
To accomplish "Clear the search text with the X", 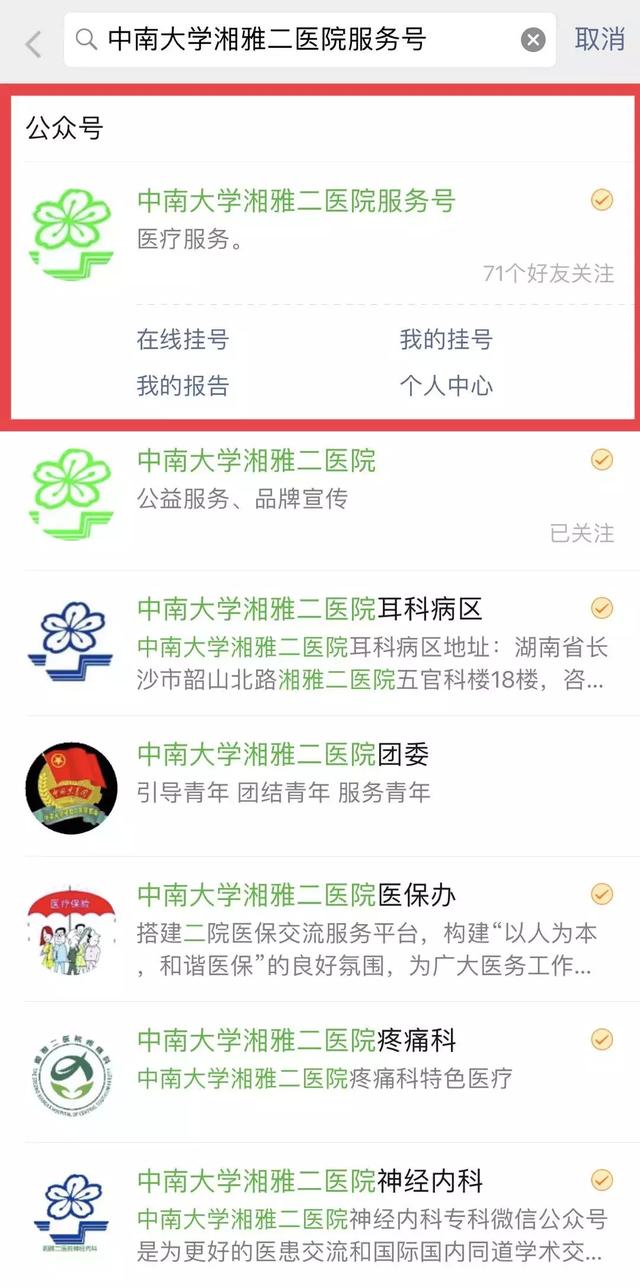I will click(533, 40).
